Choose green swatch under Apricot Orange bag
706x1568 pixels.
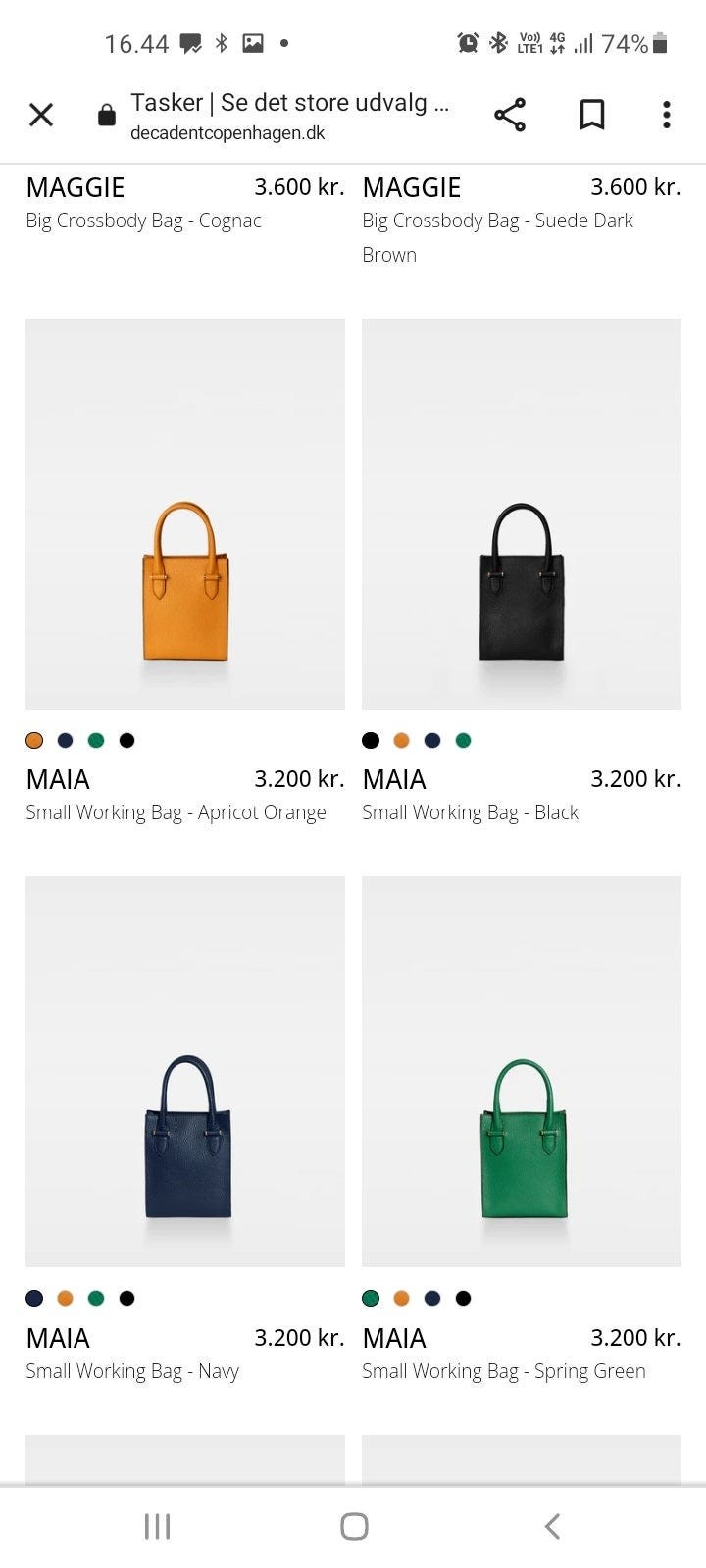(96, 740)
